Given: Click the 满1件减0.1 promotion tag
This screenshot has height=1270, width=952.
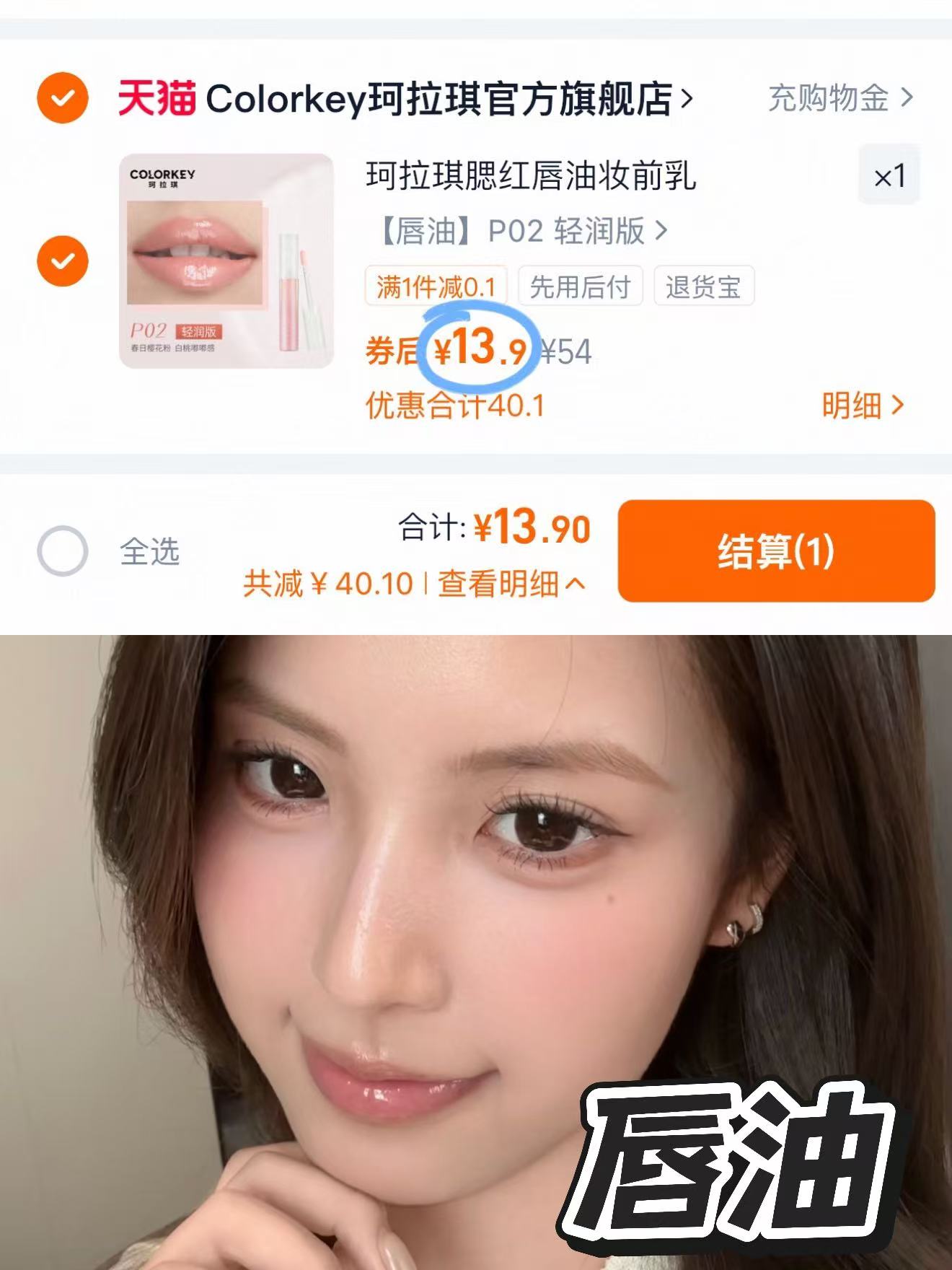Looking at the screenshot, I should pyautogui.click(x=436, y=286).
